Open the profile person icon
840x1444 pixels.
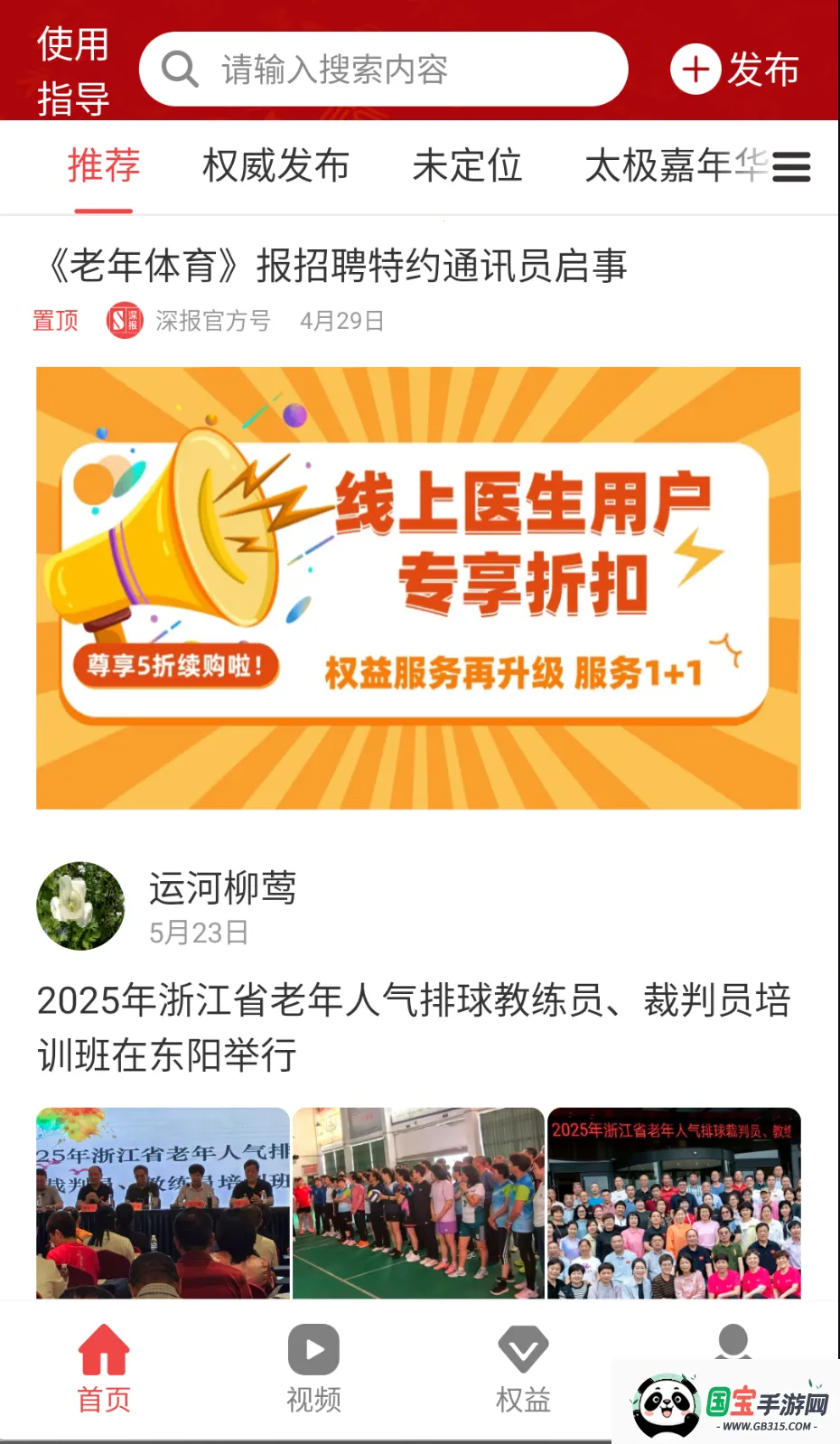pos(734,1344)
